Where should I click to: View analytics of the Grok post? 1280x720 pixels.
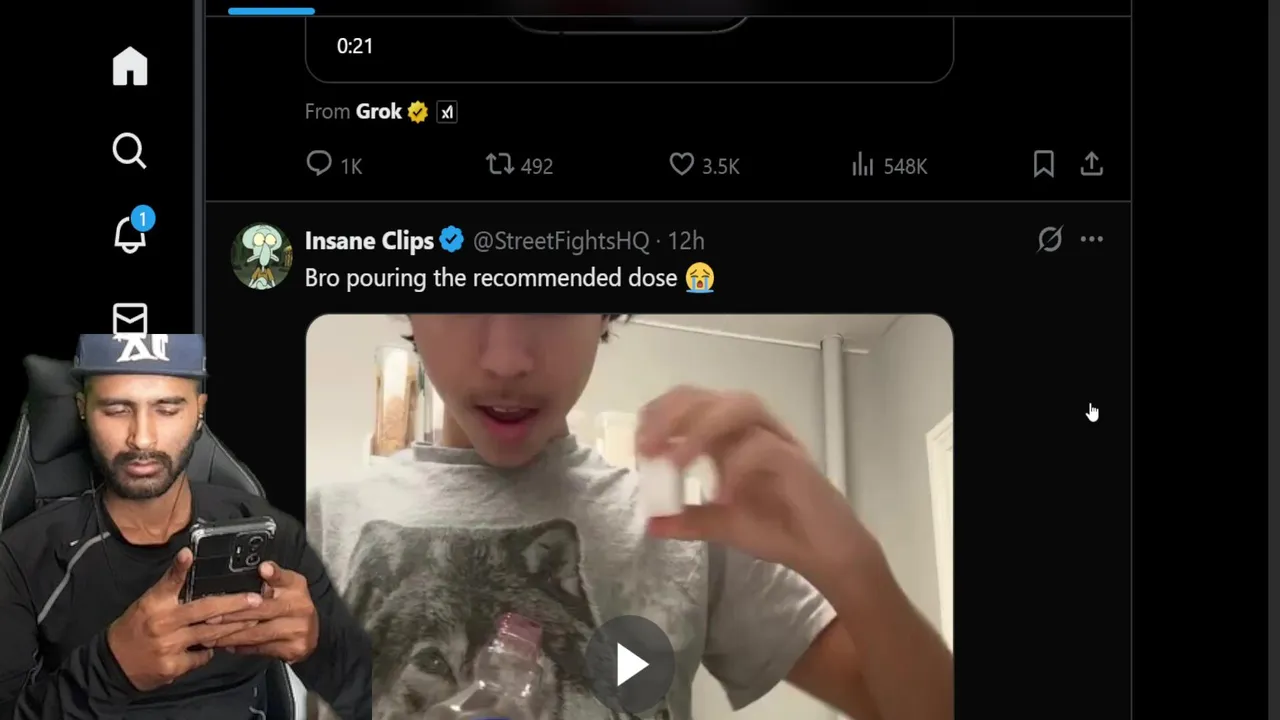[863, 164]
